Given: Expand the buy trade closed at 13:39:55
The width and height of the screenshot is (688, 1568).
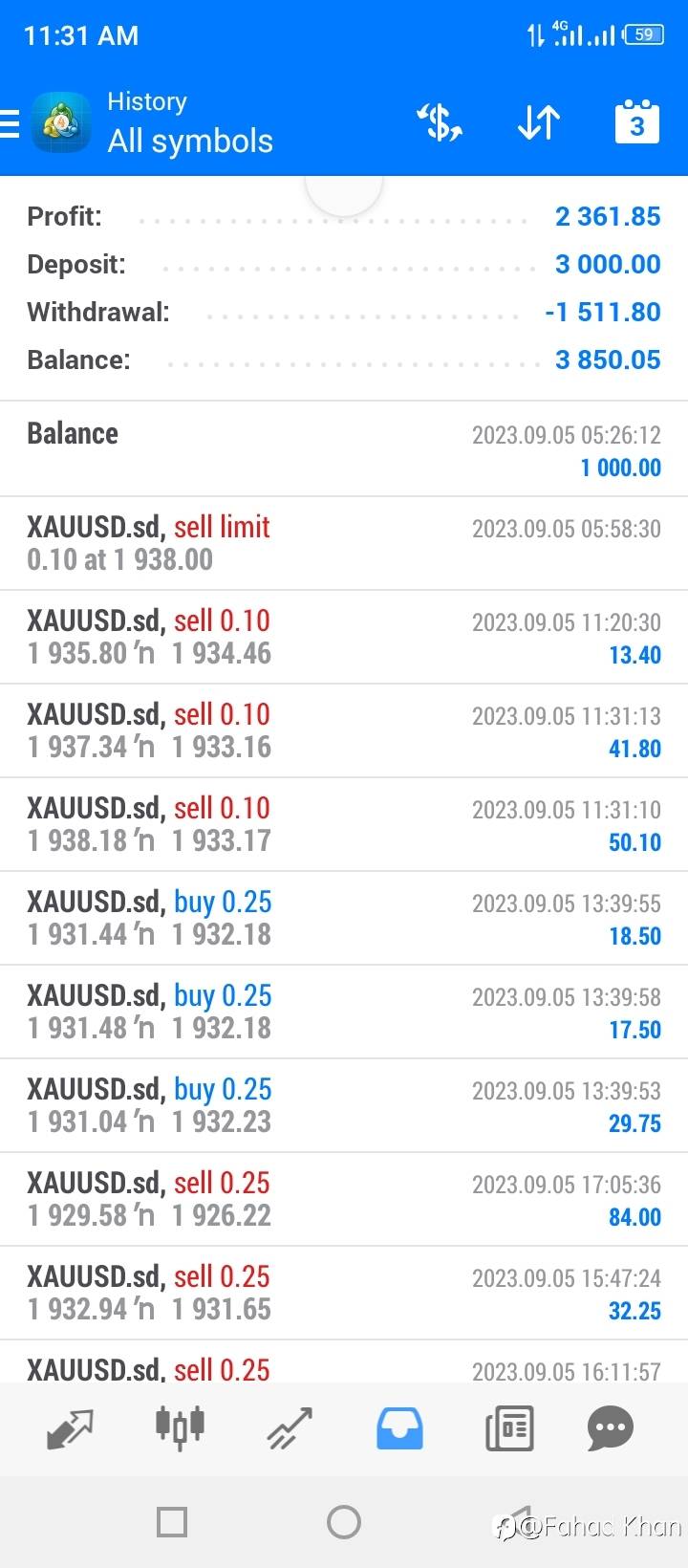Looking at the screenshot, I should click(344, 918).
